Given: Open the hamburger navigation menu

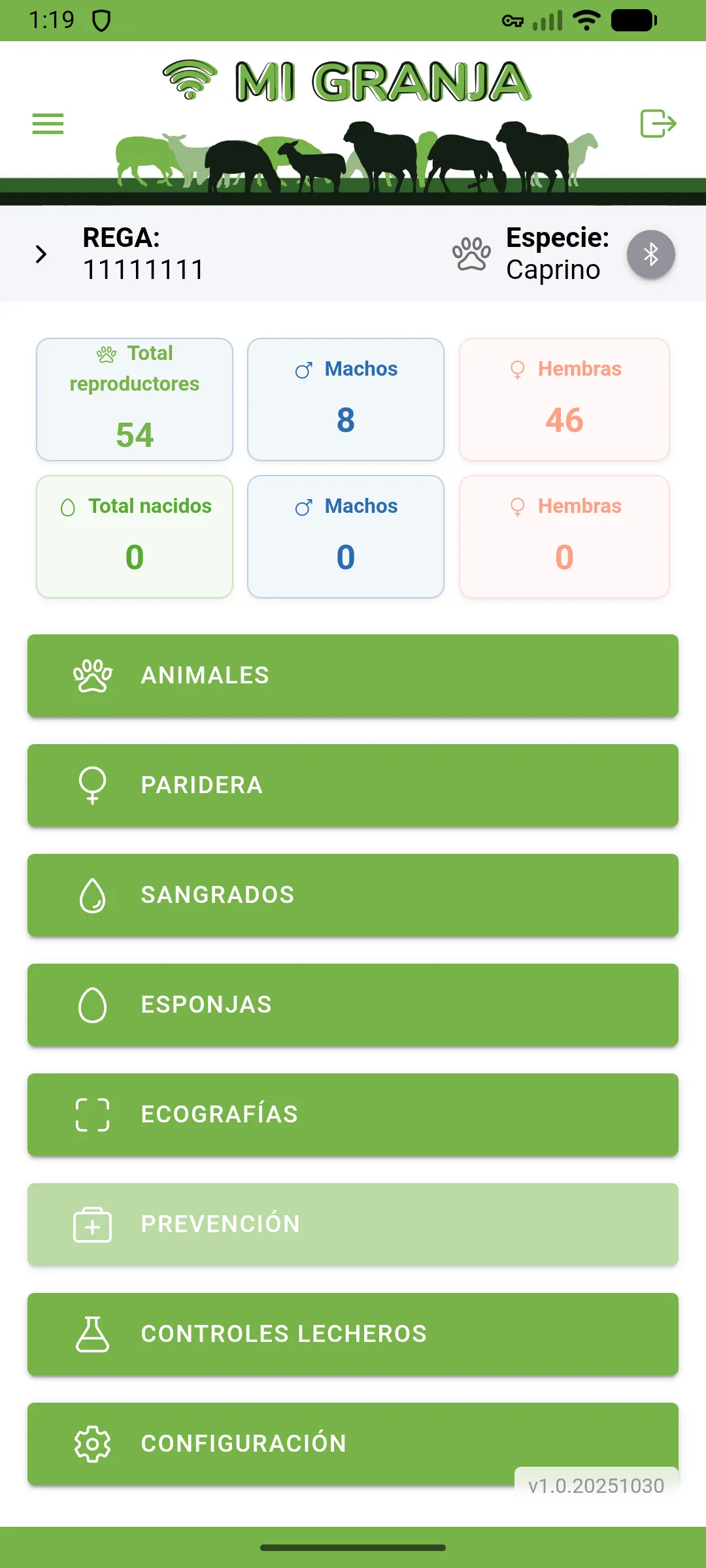Looking at the screenshot, I should (x=47, y=123).
